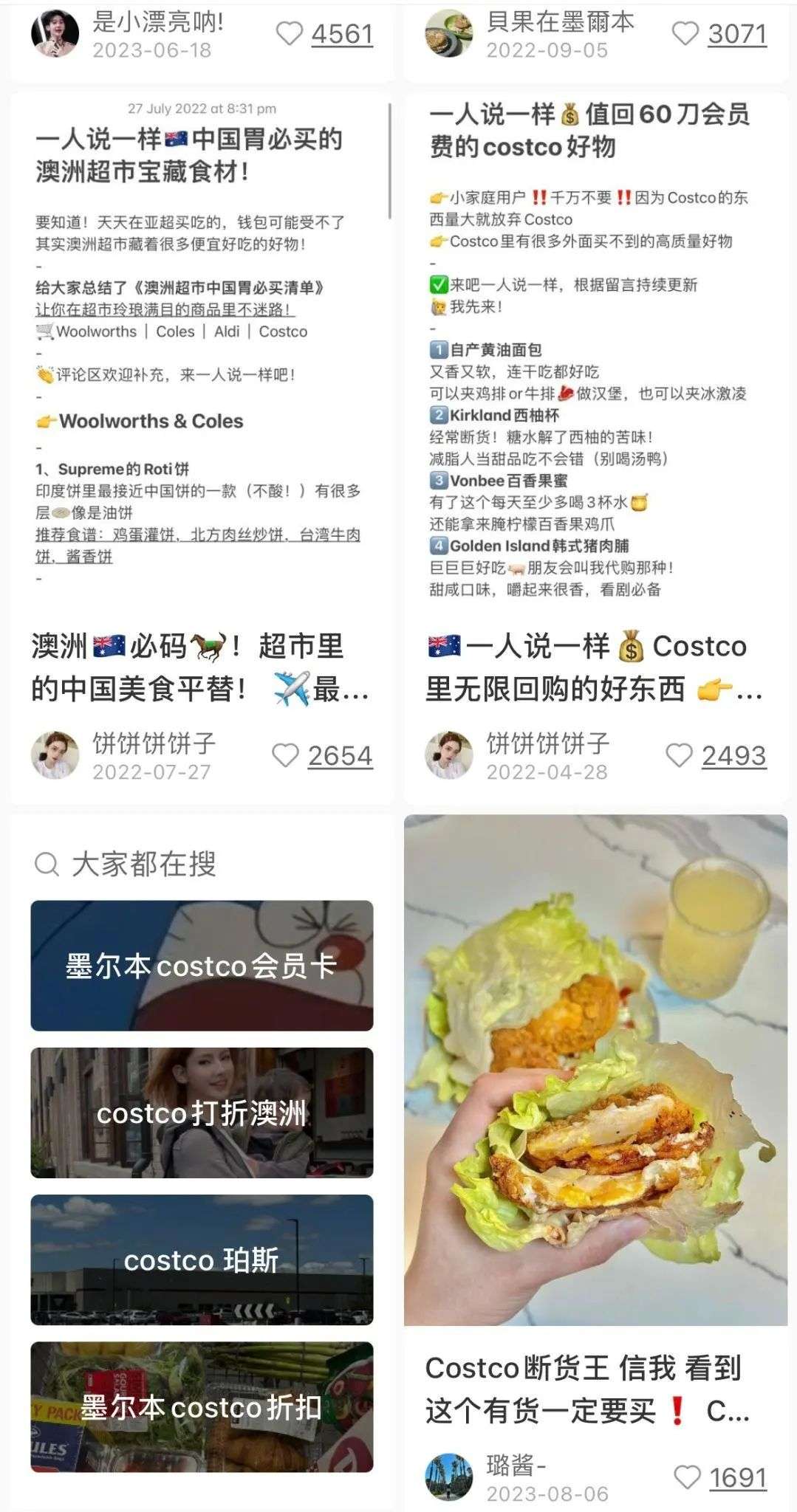Tap the 墨尔本costco折扣 search suggestion
Viewport: 797px width, 1512px height.
tap(202, 1407)
